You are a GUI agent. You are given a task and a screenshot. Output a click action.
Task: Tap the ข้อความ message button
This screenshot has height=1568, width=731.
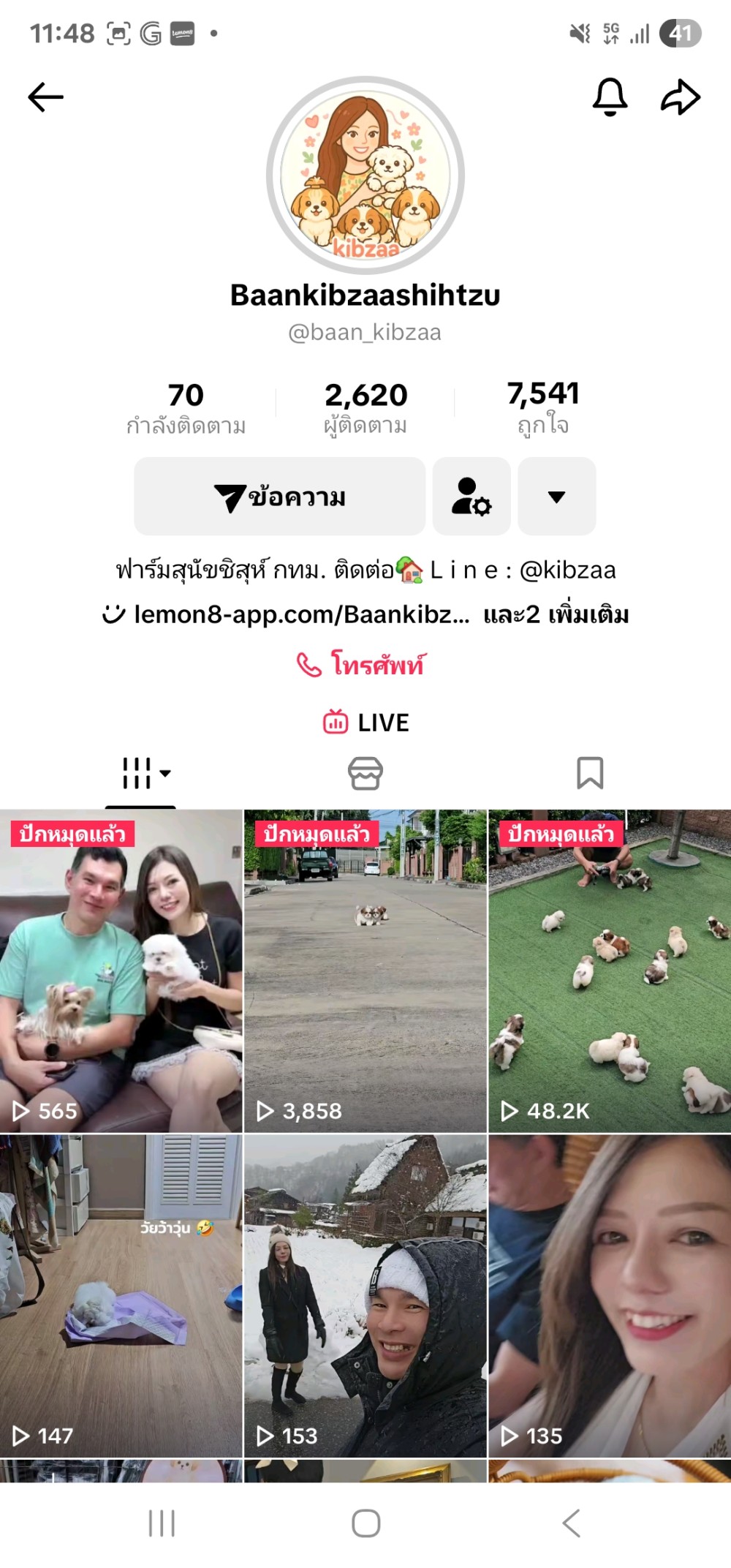coord(279,497)
